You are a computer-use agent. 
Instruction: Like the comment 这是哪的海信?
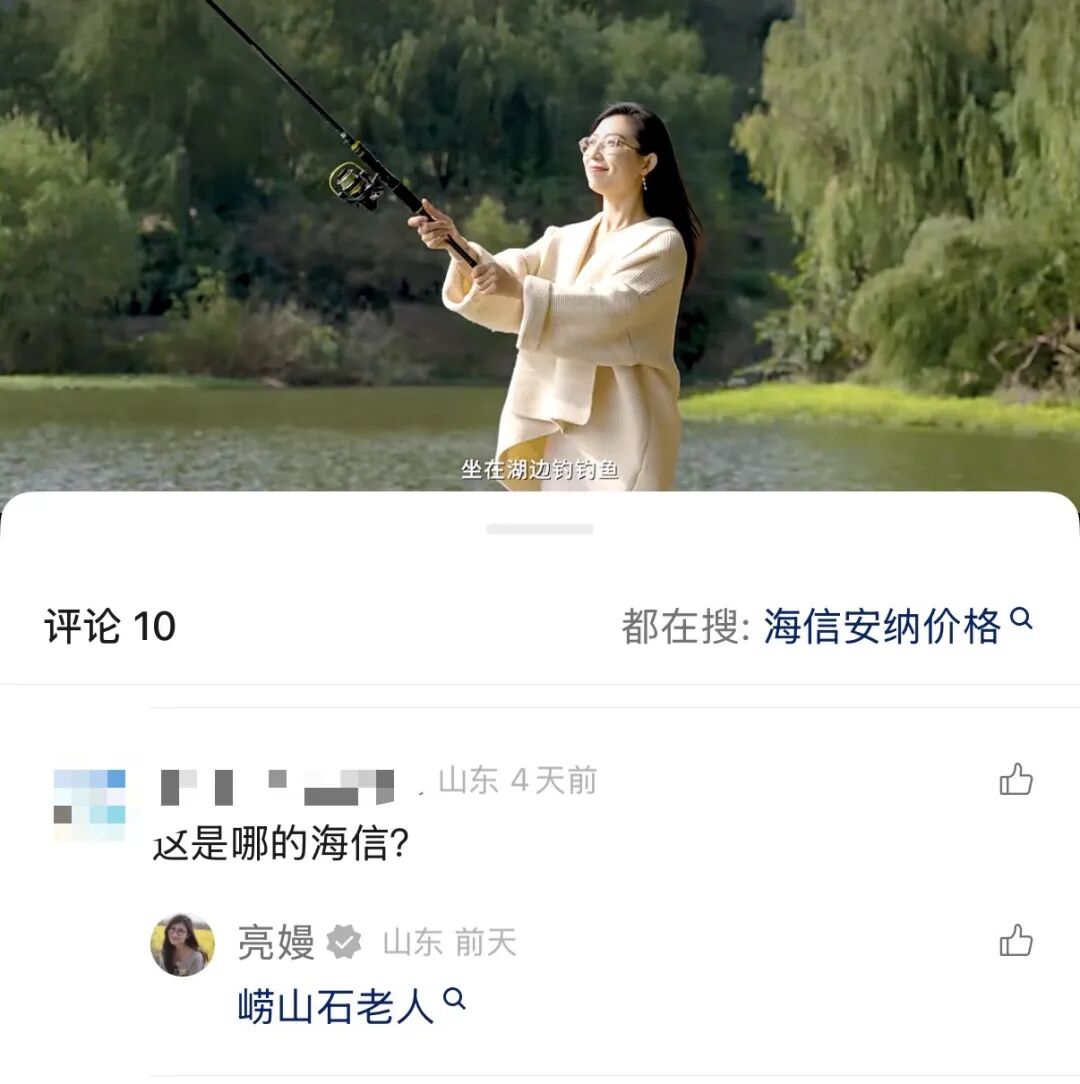[x=1016, y=779]
